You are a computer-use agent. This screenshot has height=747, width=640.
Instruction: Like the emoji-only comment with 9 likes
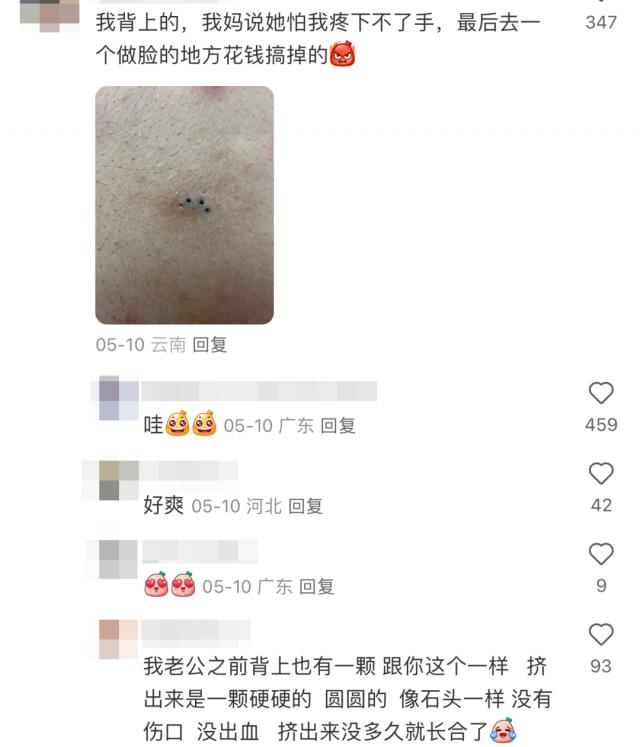click(601, 553)
